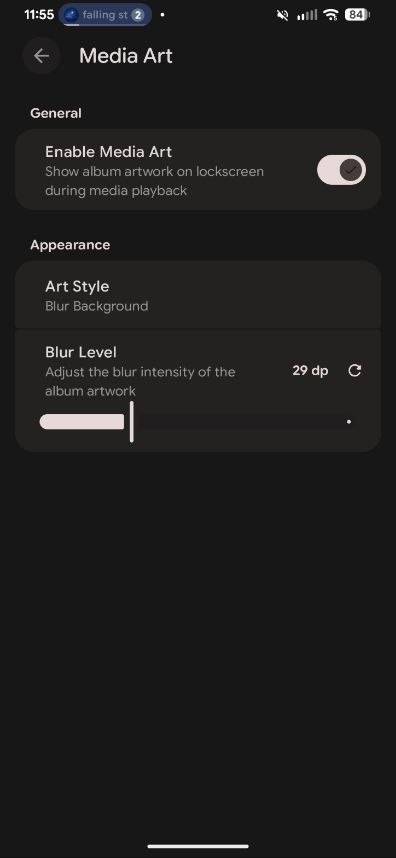The image size is (396, 858).
Task: Turn off the Enable Media Art switch
Action: pos(341,170)
